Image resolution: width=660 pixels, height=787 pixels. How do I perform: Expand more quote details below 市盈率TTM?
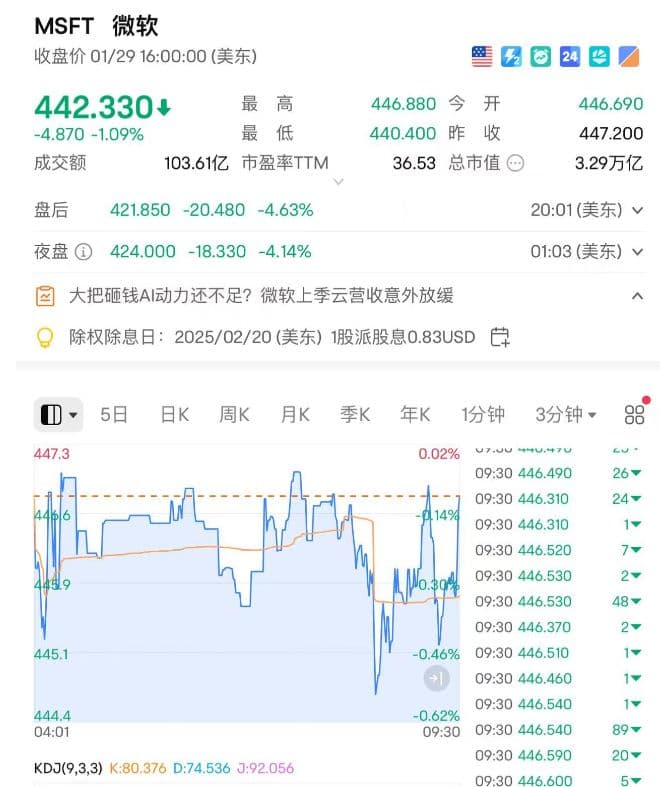(338, 182)
